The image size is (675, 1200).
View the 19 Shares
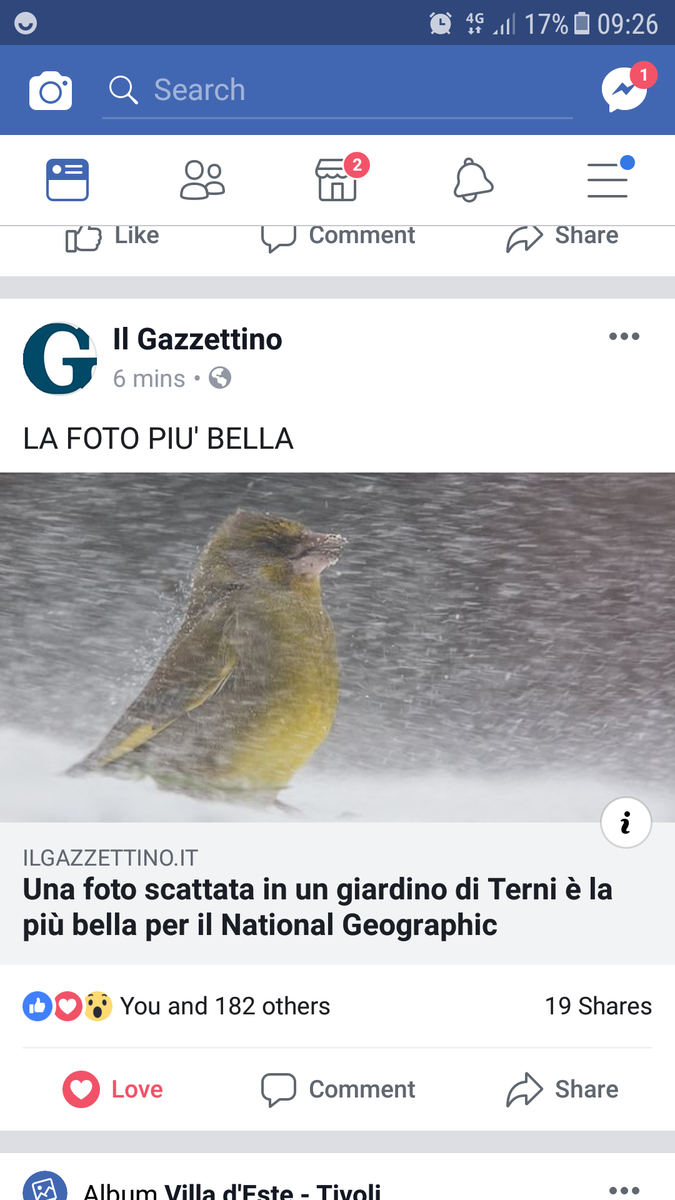tap(598, 1006)
